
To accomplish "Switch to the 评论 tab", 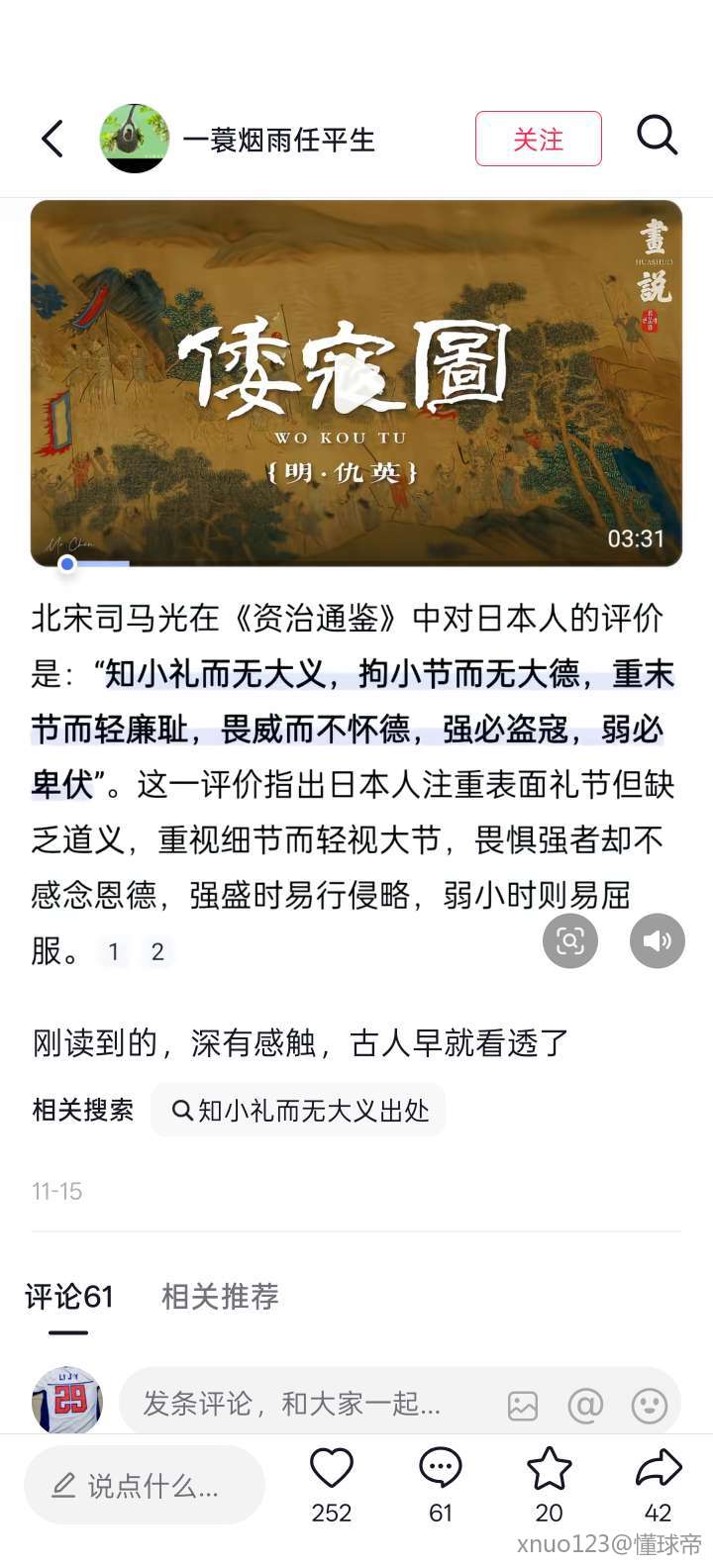I will [x=69, y=1297].
